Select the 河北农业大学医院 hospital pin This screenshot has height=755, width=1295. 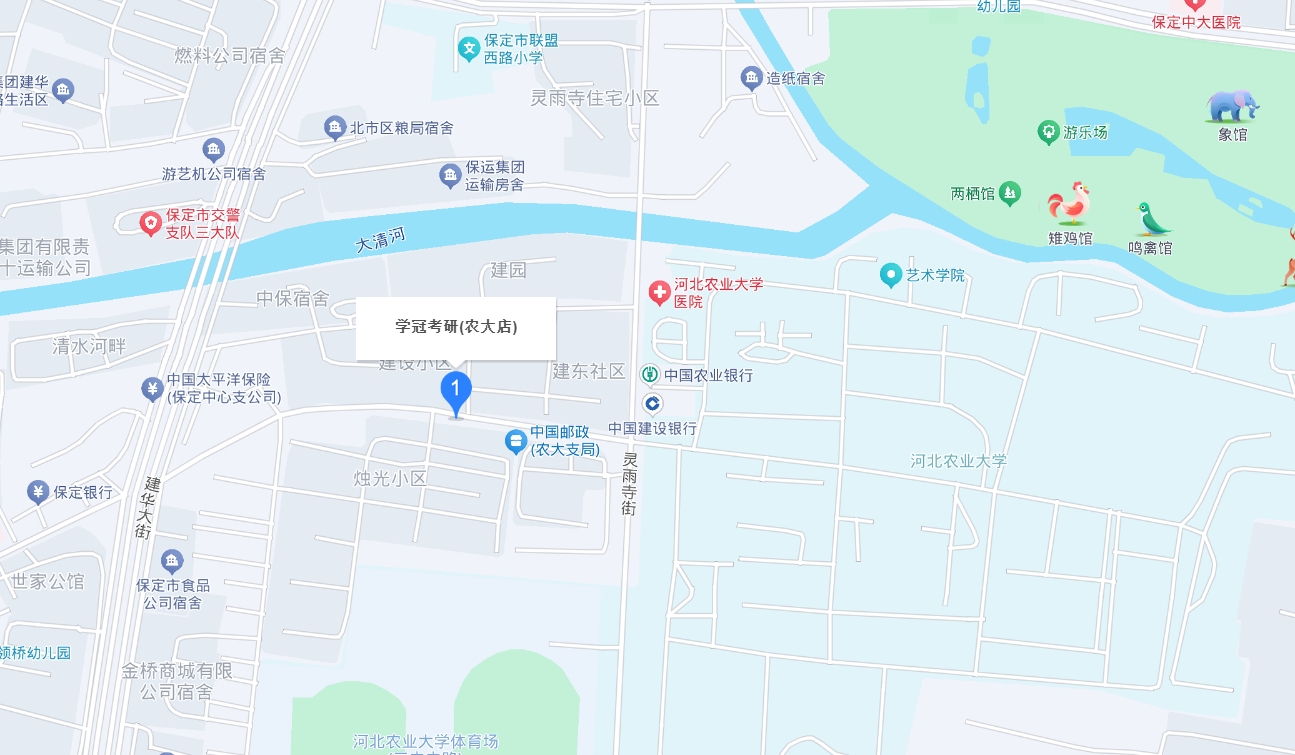coord(659,293)
